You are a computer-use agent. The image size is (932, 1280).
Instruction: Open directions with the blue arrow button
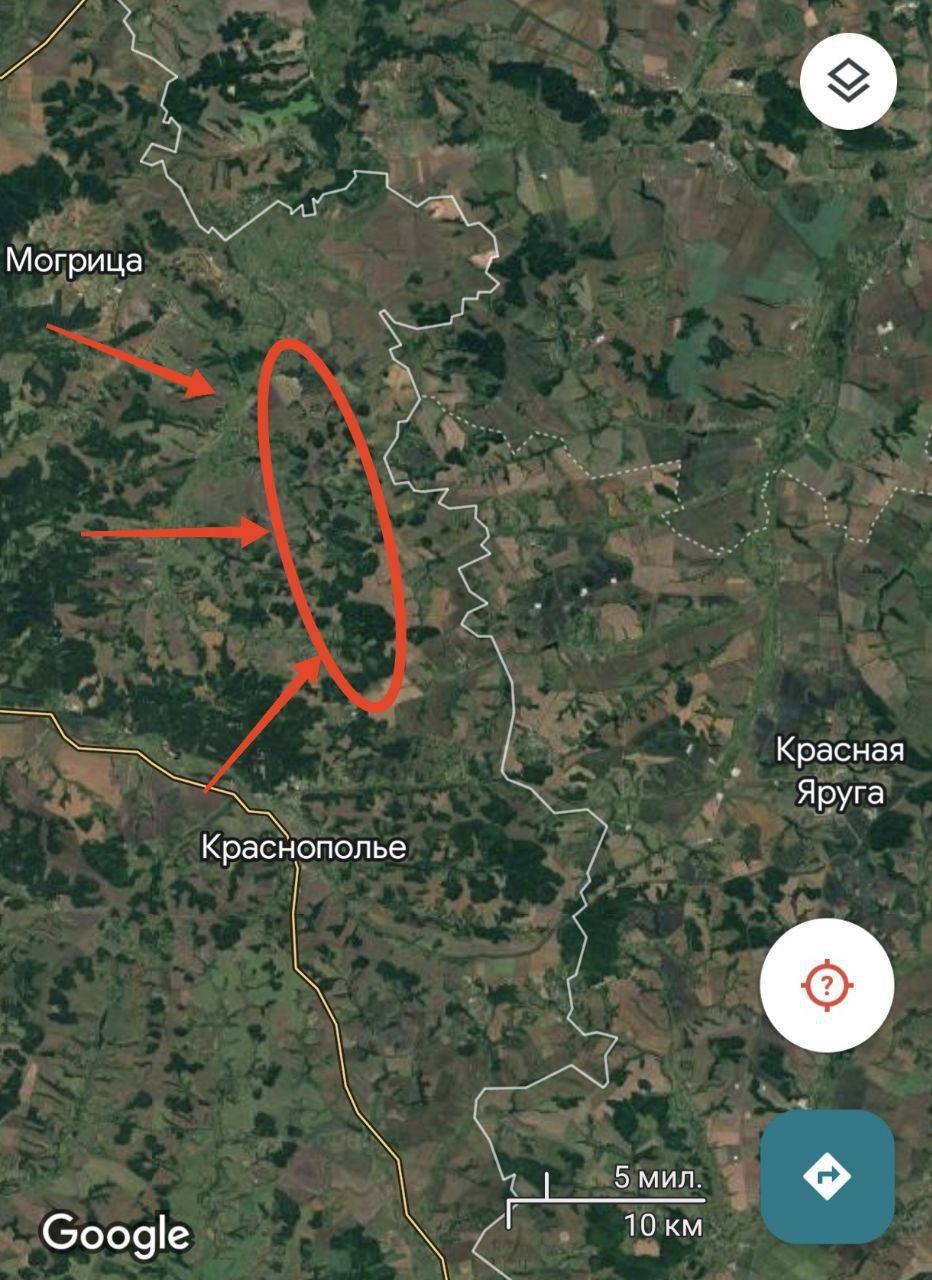(826, 1176)
